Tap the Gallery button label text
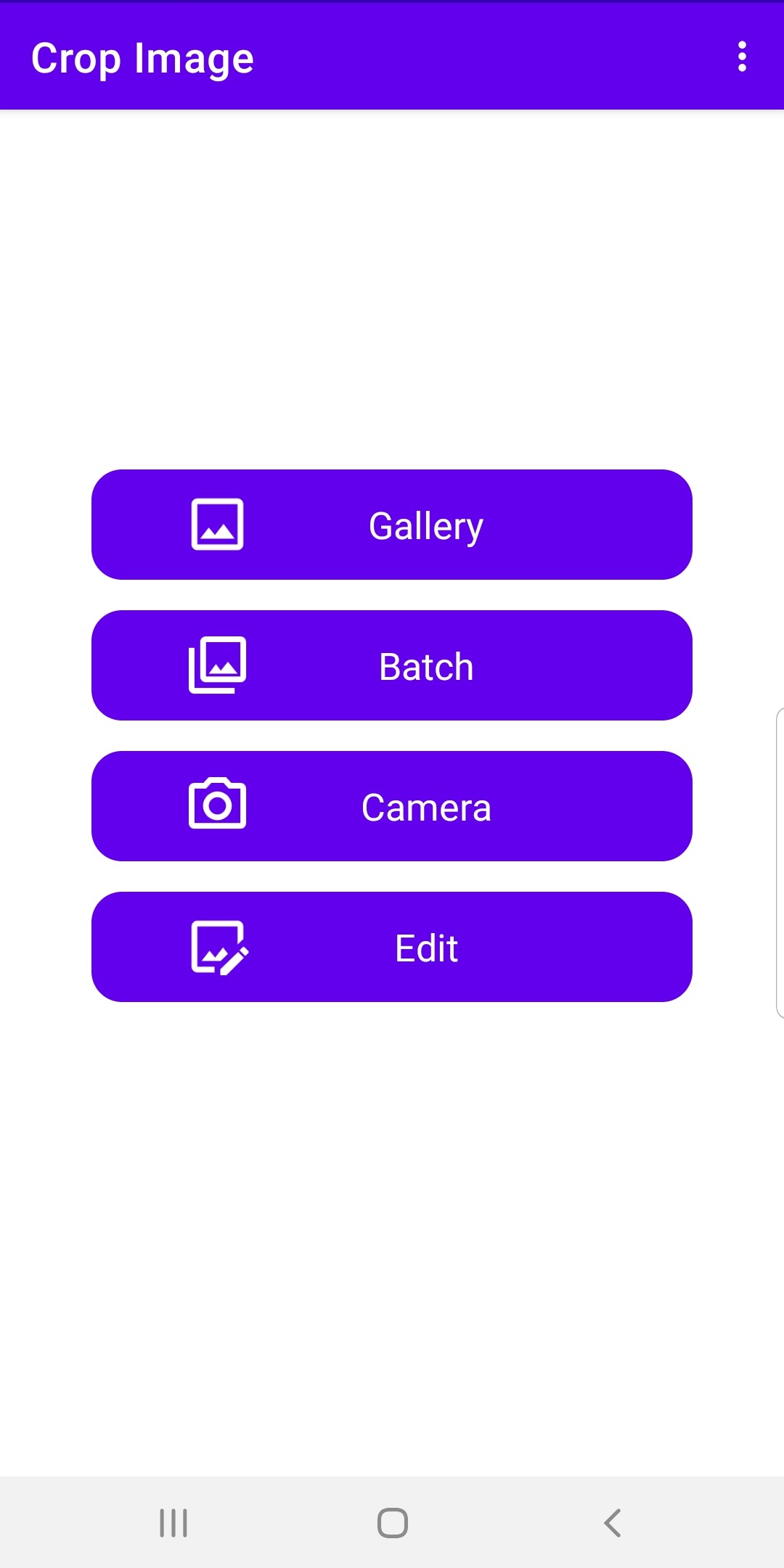This screenshot has width=784, height=1568. [x=426, y=525]
